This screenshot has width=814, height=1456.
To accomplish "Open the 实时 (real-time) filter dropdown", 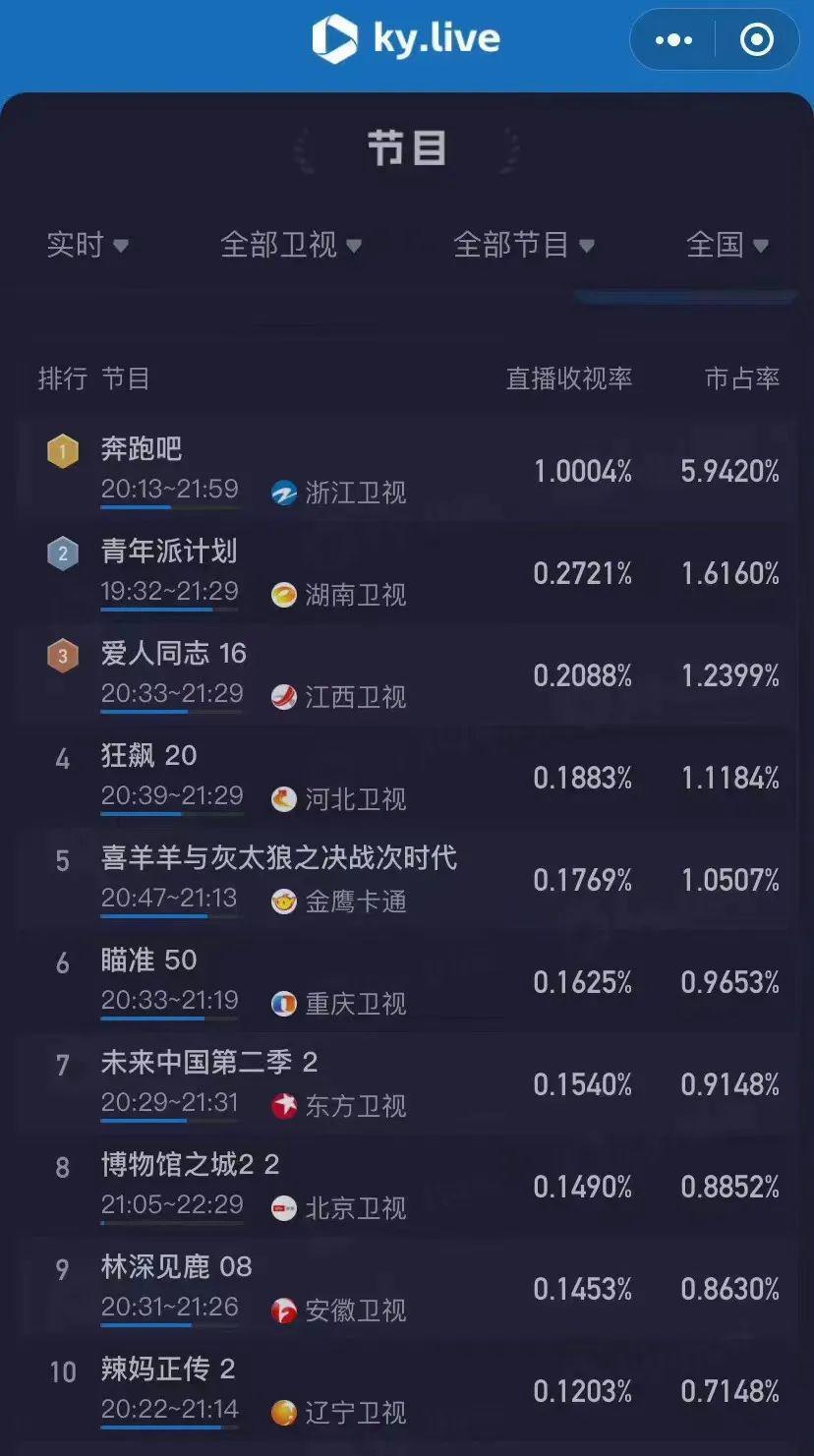I will 88,245.
